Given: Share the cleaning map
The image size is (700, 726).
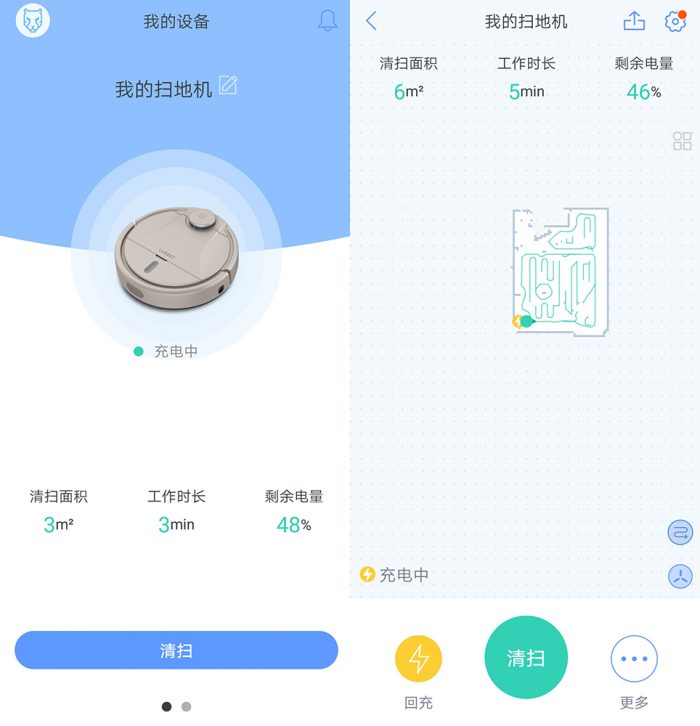Looking at the screenshot, I should click(x=634, y=21).
